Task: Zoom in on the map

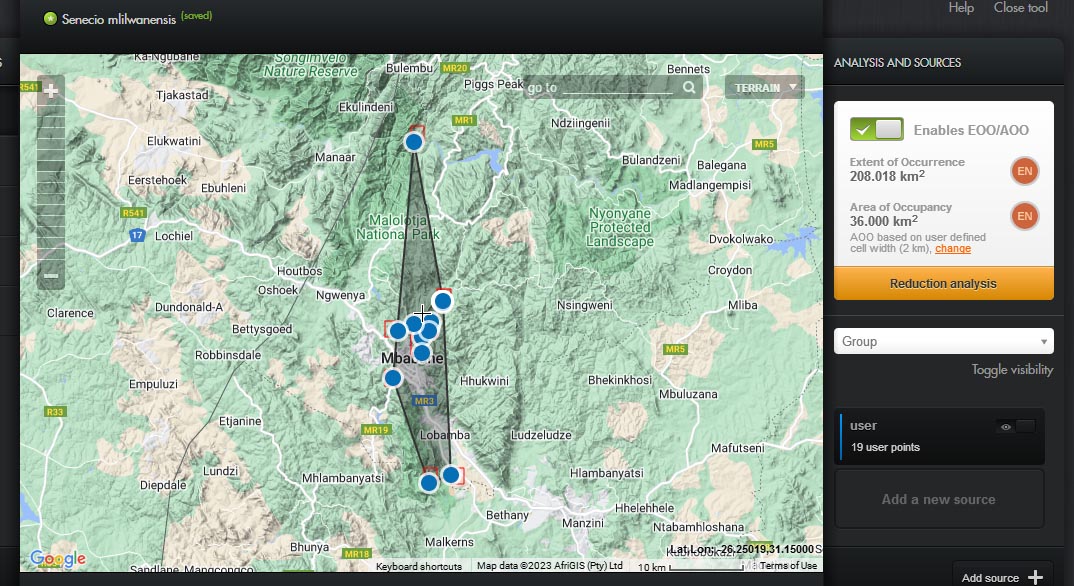Action: pos(51,90)
